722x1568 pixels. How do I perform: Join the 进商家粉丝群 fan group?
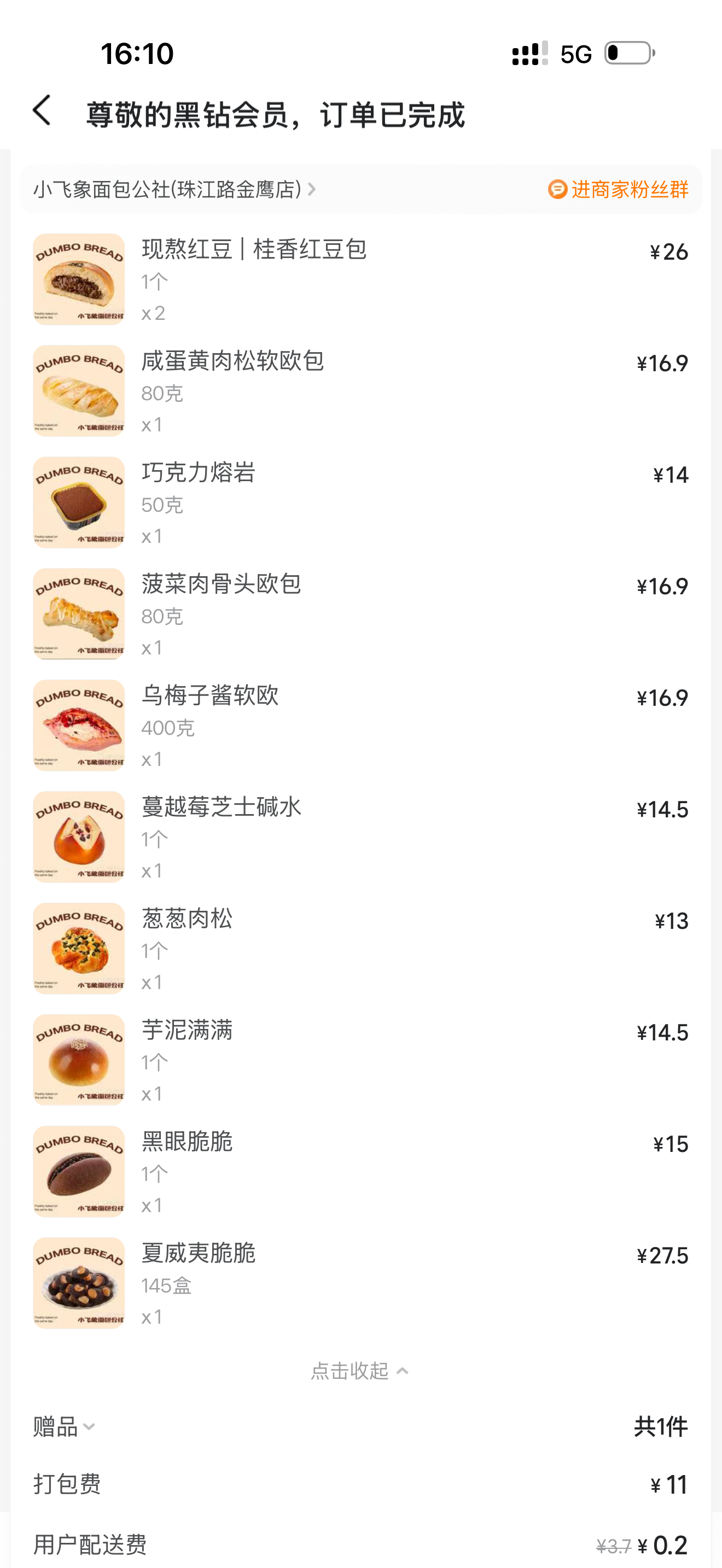(x=618, y=190)
